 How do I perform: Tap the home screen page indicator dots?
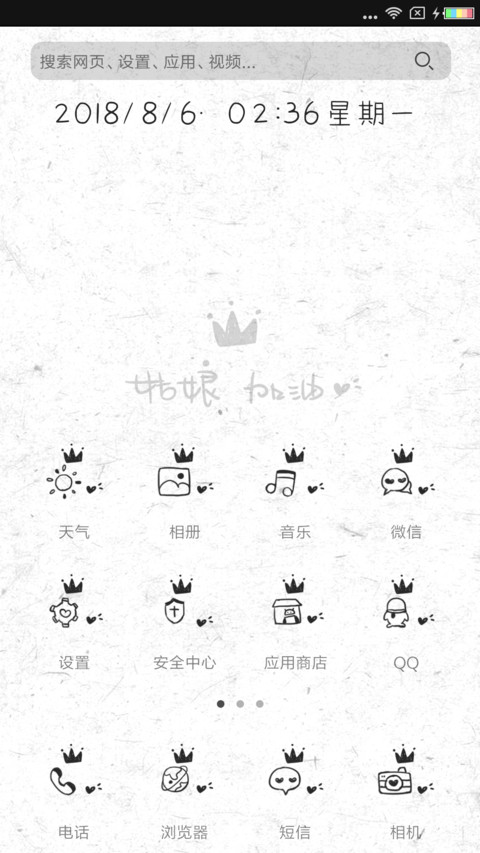click(x=240, y=704)
